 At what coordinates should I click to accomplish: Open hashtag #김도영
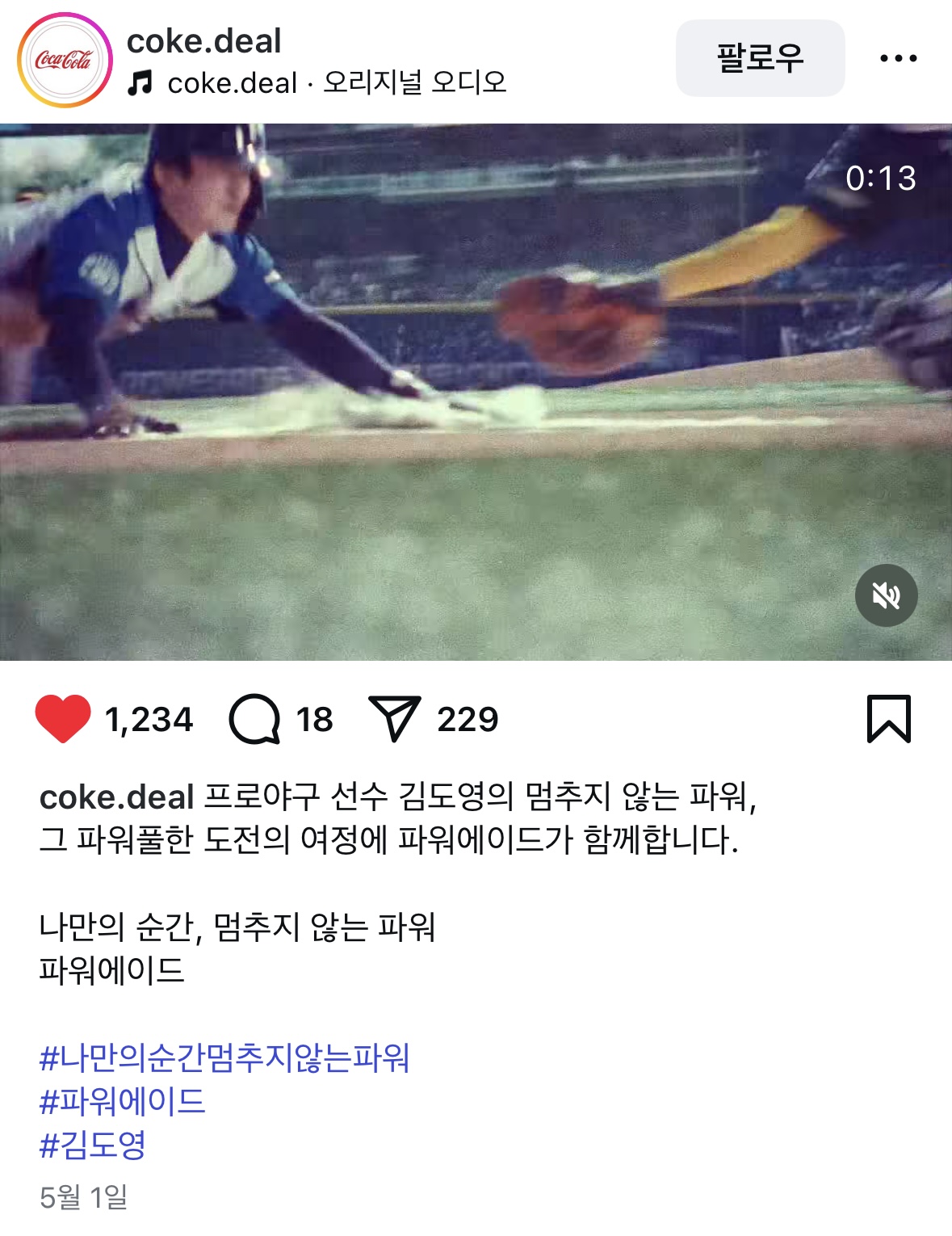(93, 1146)
